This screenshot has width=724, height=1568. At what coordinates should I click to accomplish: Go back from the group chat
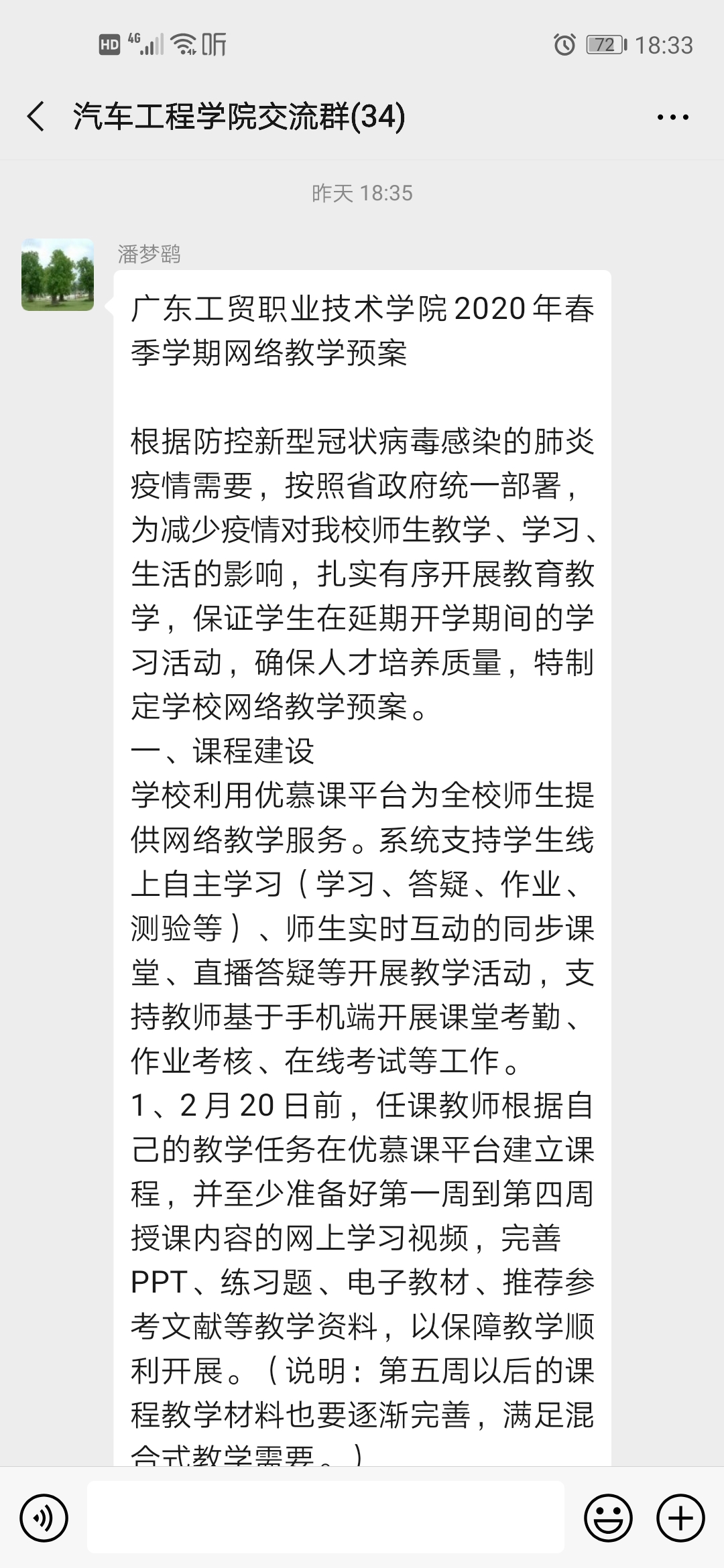[36, 117]
